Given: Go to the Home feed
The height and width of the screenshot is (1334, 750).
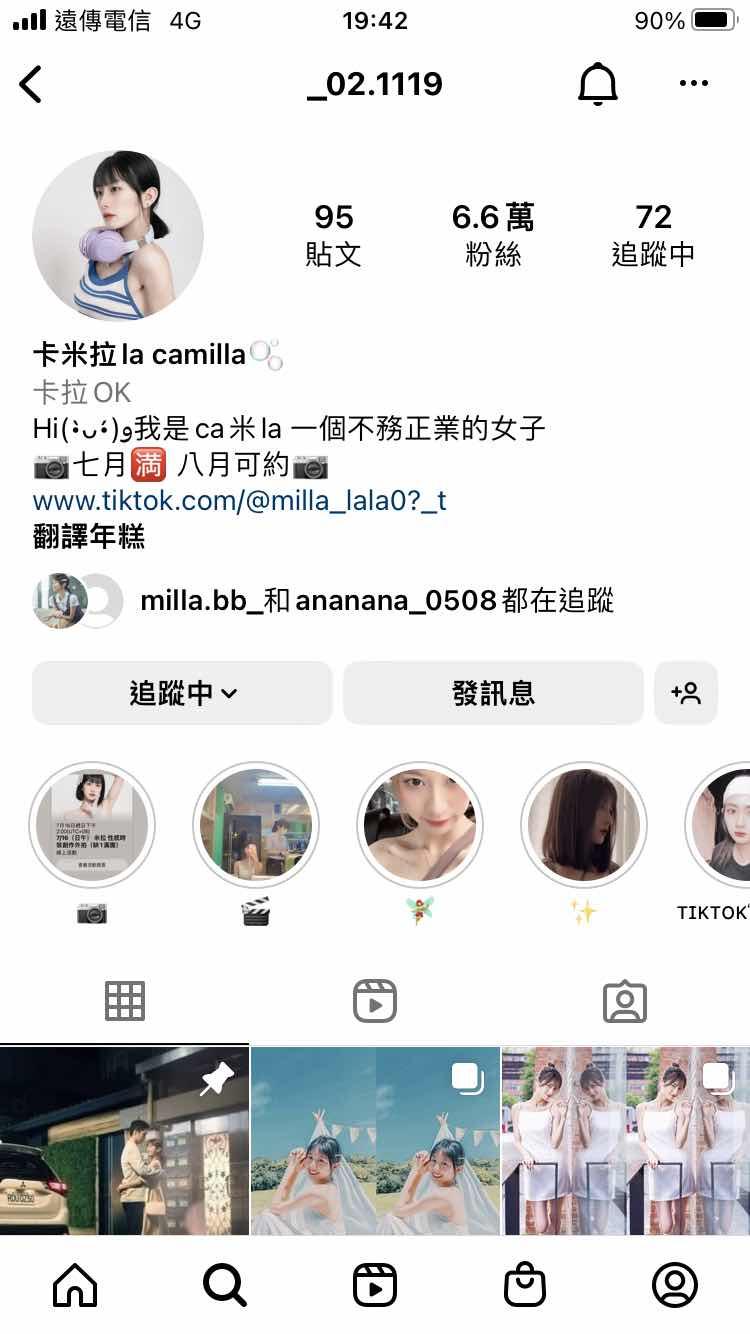Looking at the screenshot, I should coord(75,1285).
